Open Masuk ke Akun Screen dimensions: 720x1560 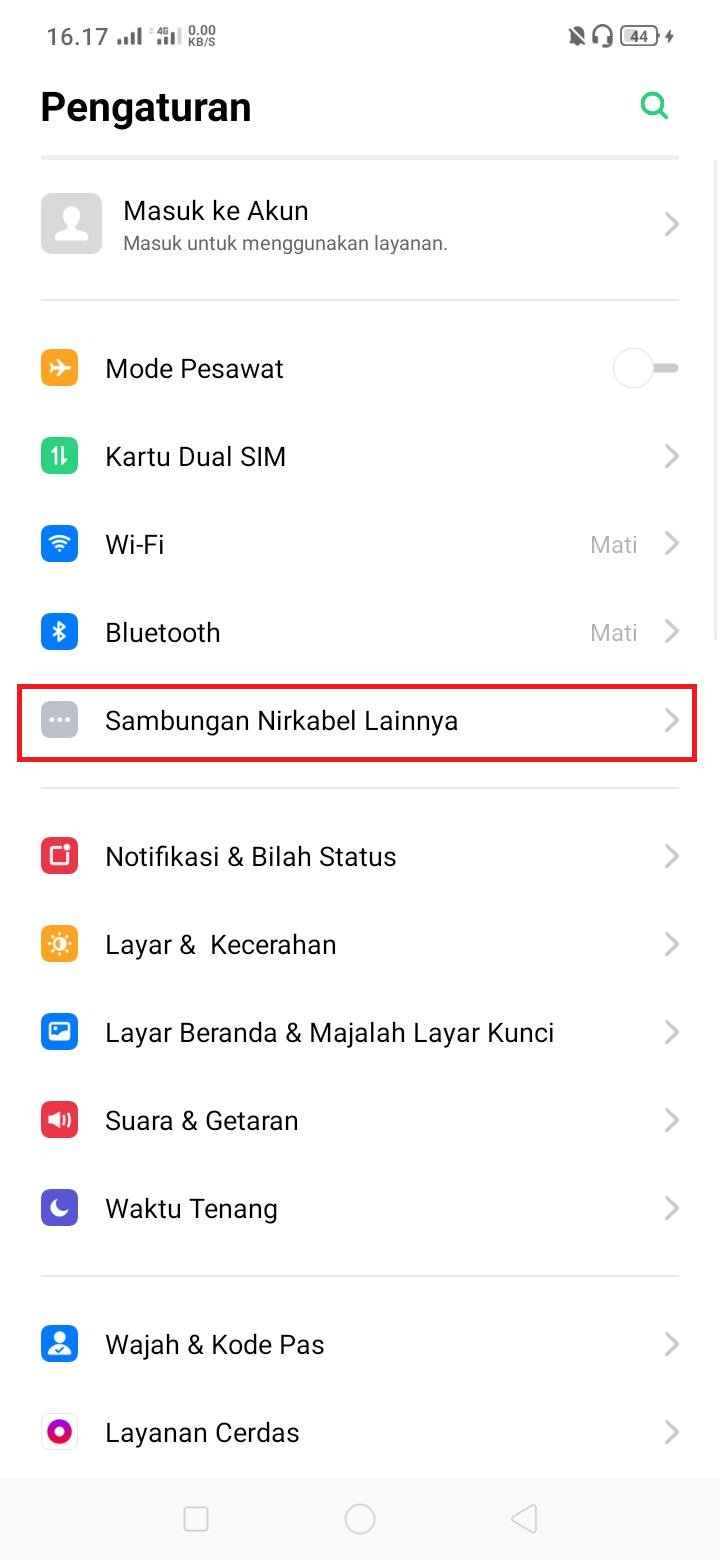[x=360, y=224]
